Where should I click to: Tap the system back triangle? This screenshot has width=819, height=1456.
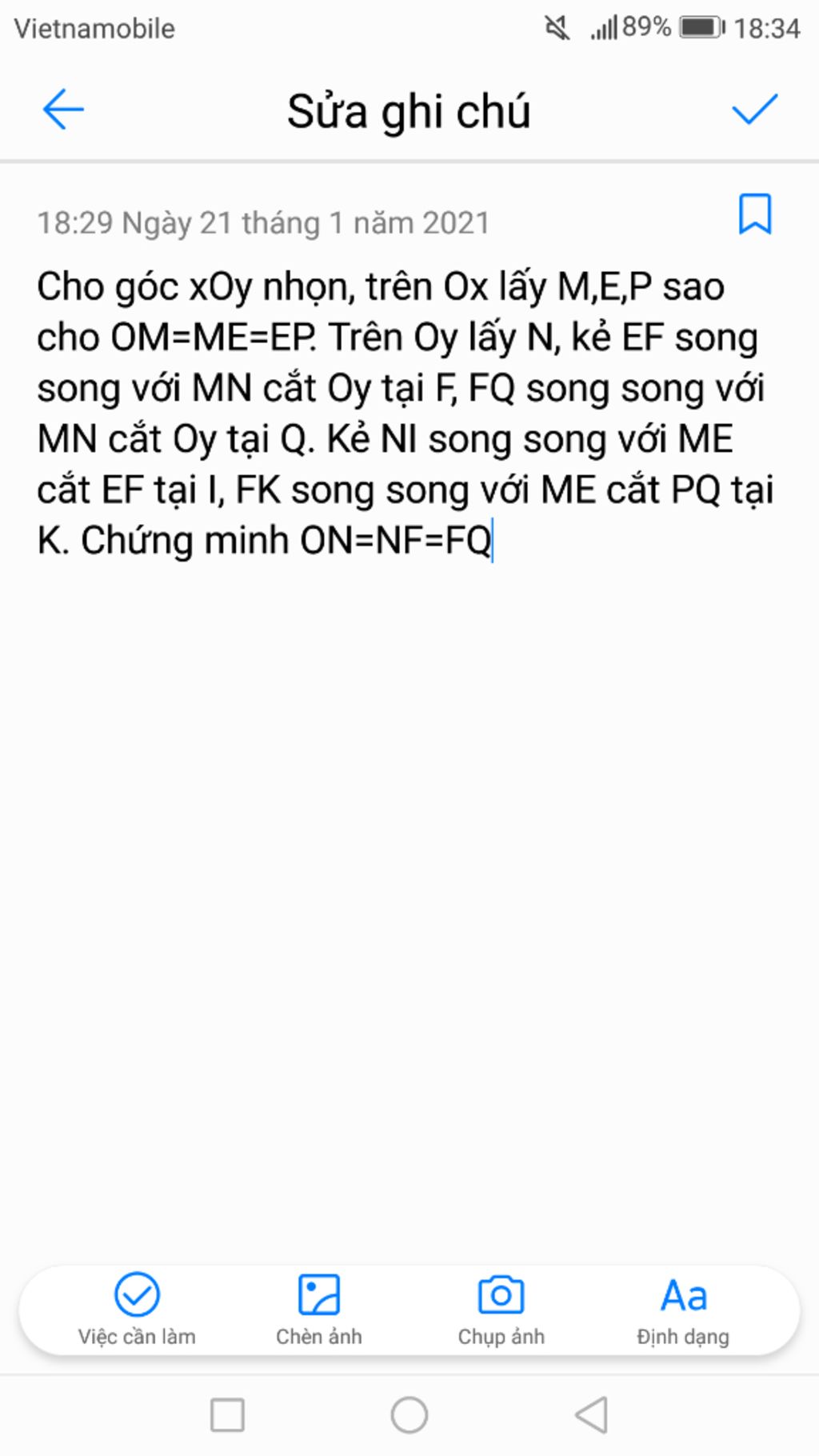tap(592, 1415)
